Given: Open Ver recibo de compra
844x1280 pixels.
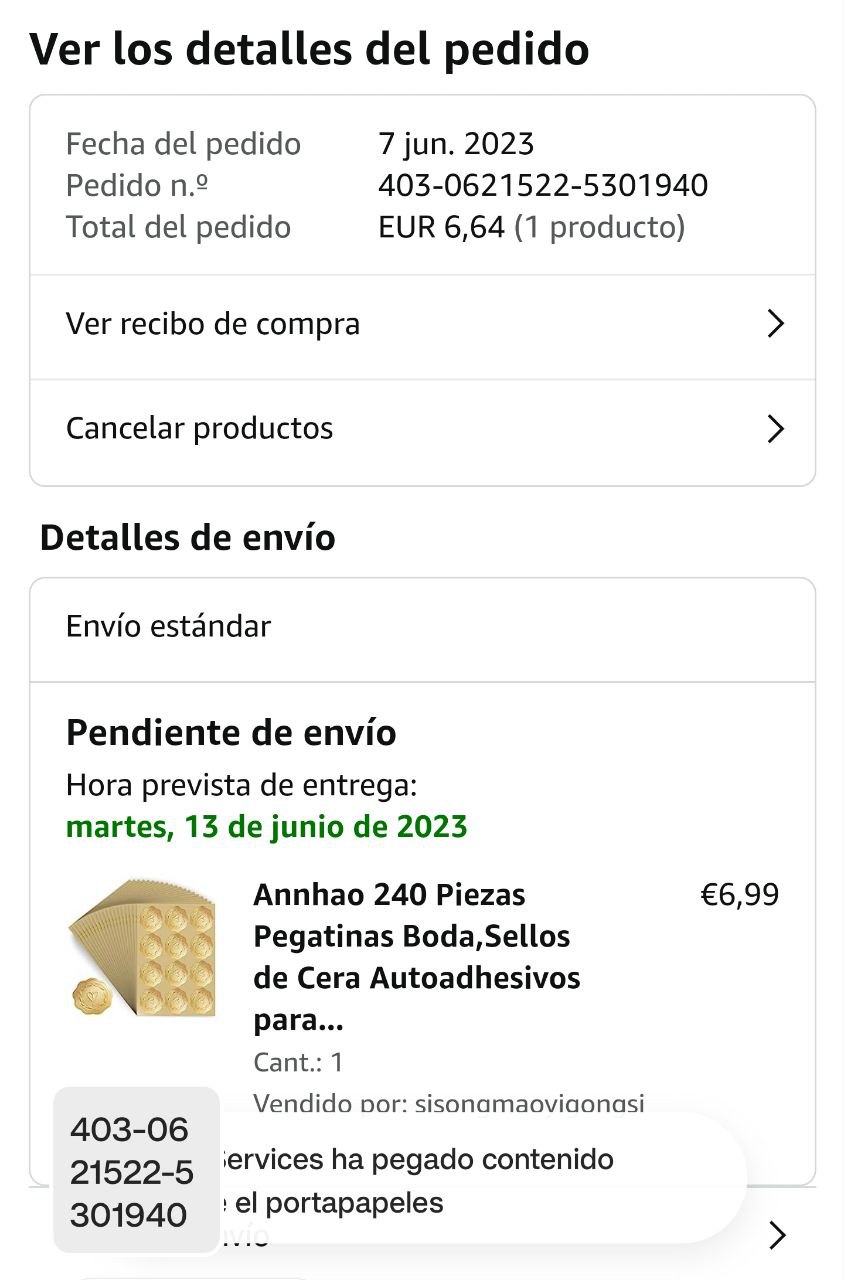Looking at the screenshot, I should (422, 325).
